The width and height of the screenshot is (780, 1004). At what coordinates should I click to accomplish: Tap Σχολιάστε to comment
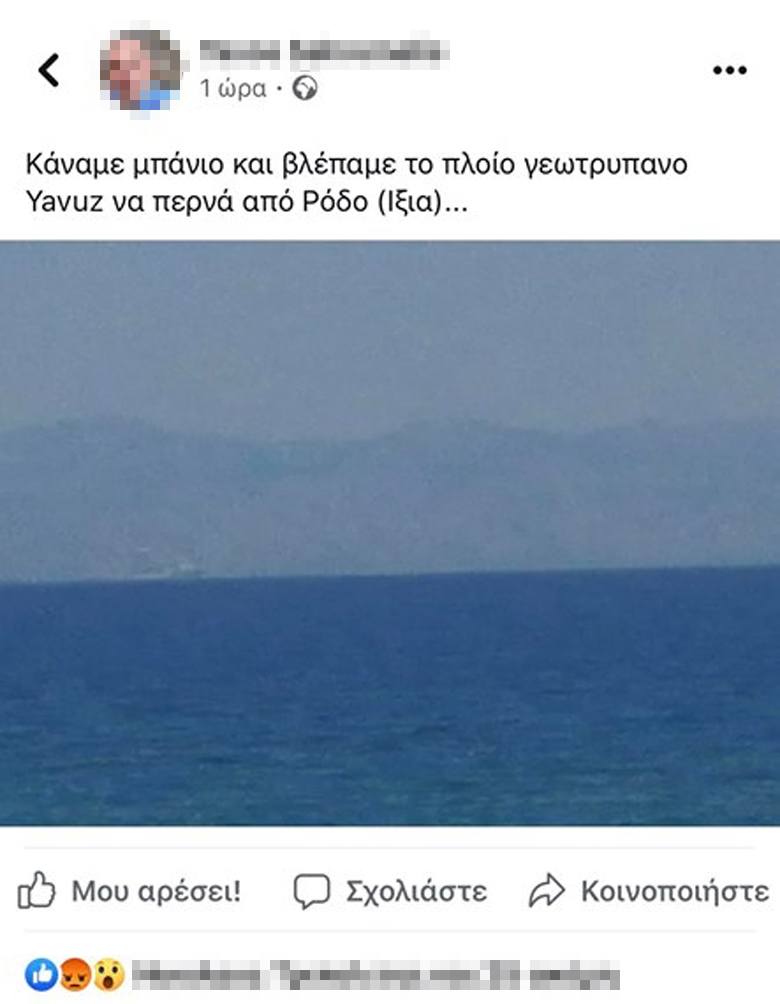[x=390, y=890]
